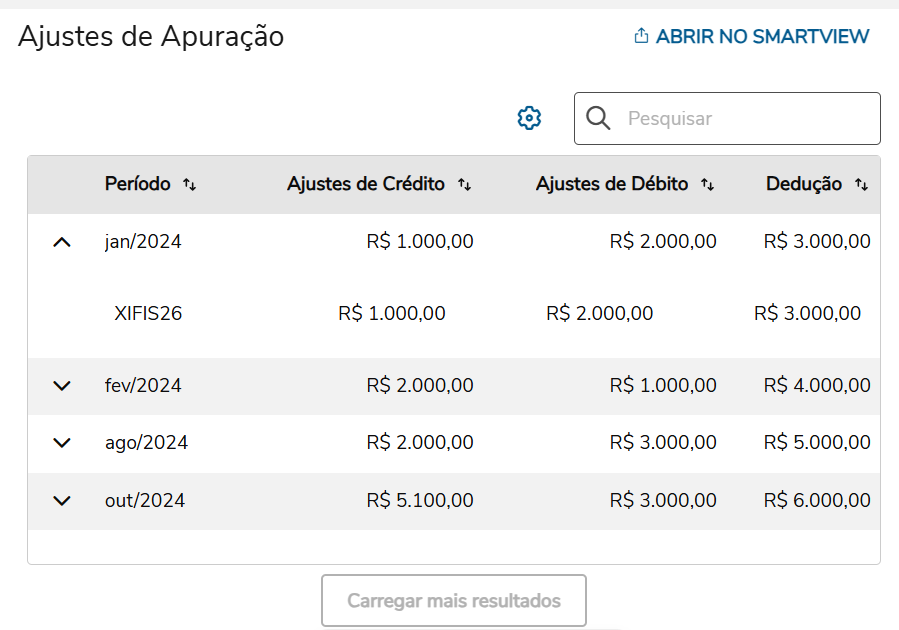899x630 pixels.
Task: Expand the out/2024 row
Action: [62, 501]
